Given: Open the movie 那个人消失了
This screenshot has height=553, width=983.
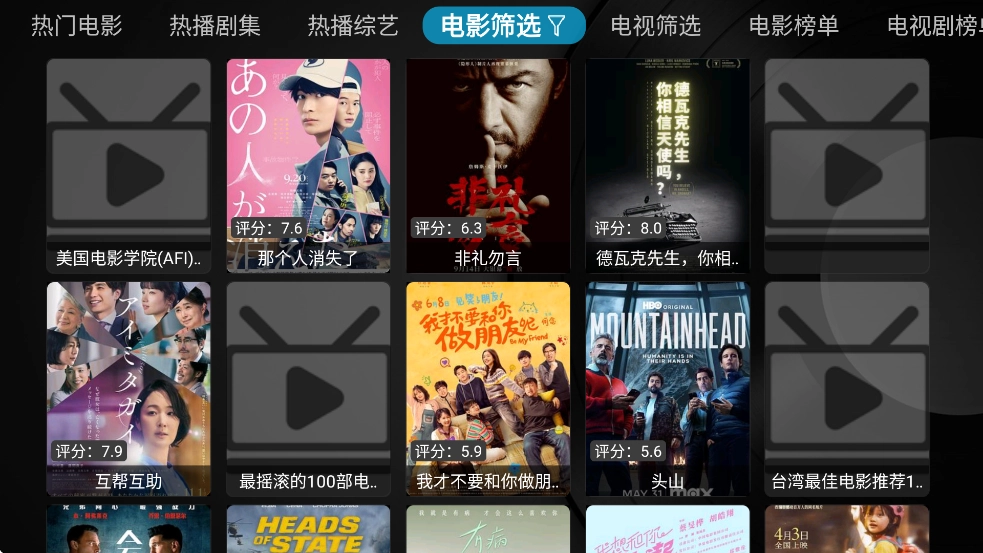Looking at the screenshot, I should (308, 165).
